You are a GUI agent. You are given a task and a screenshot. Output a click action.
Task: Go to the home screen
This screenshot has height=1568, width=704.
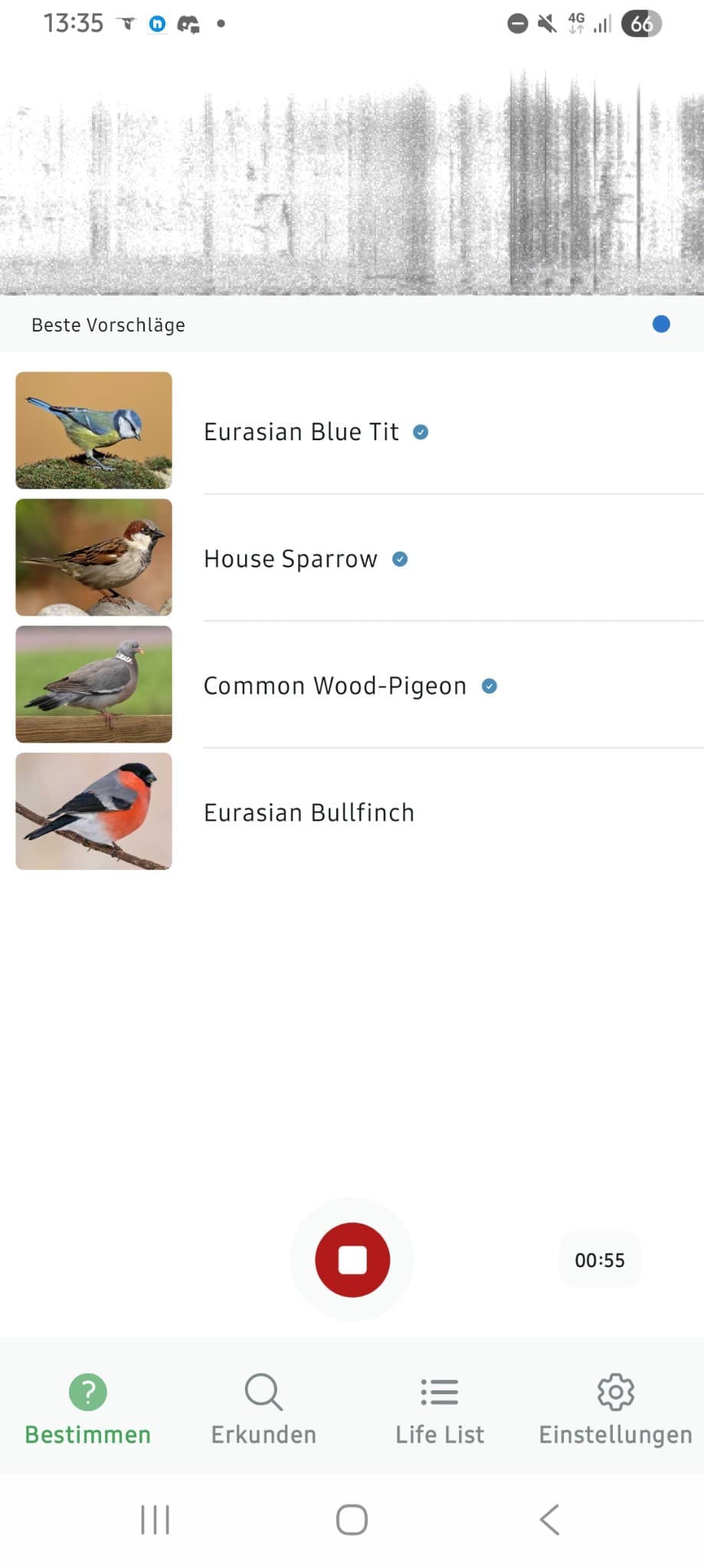(x=352, y=1520)
